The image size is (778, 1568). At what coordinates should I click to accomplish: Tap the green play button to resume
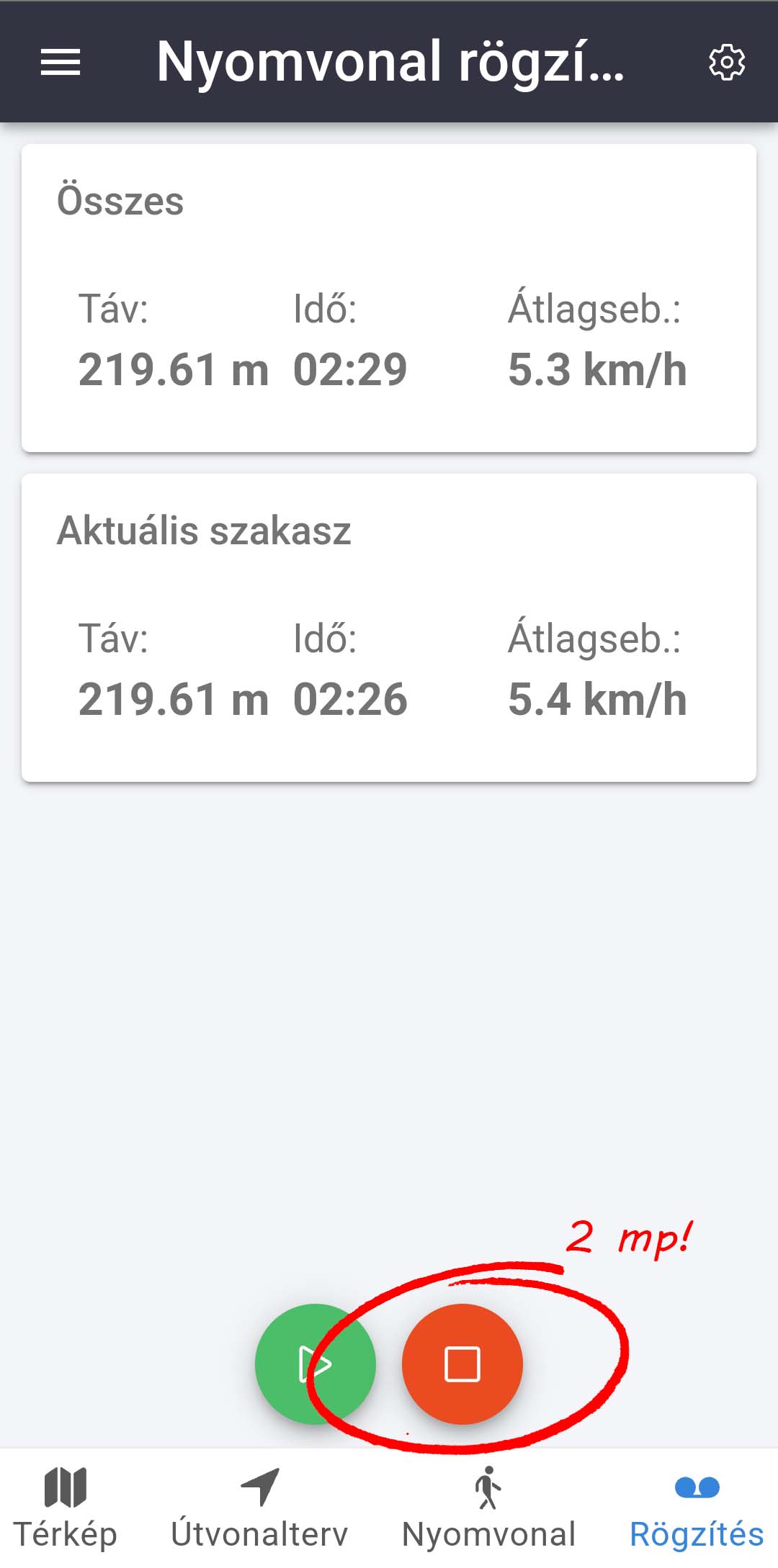pos(316,1364)
